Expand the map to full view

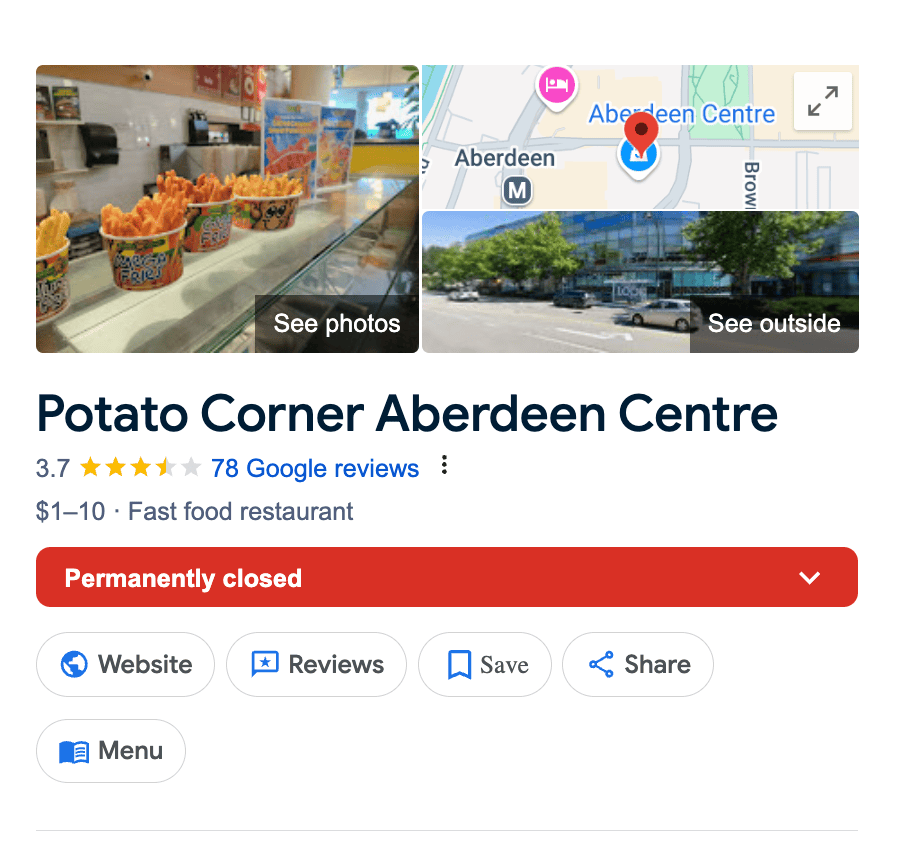pyautogui.click(x=822, y=101)
